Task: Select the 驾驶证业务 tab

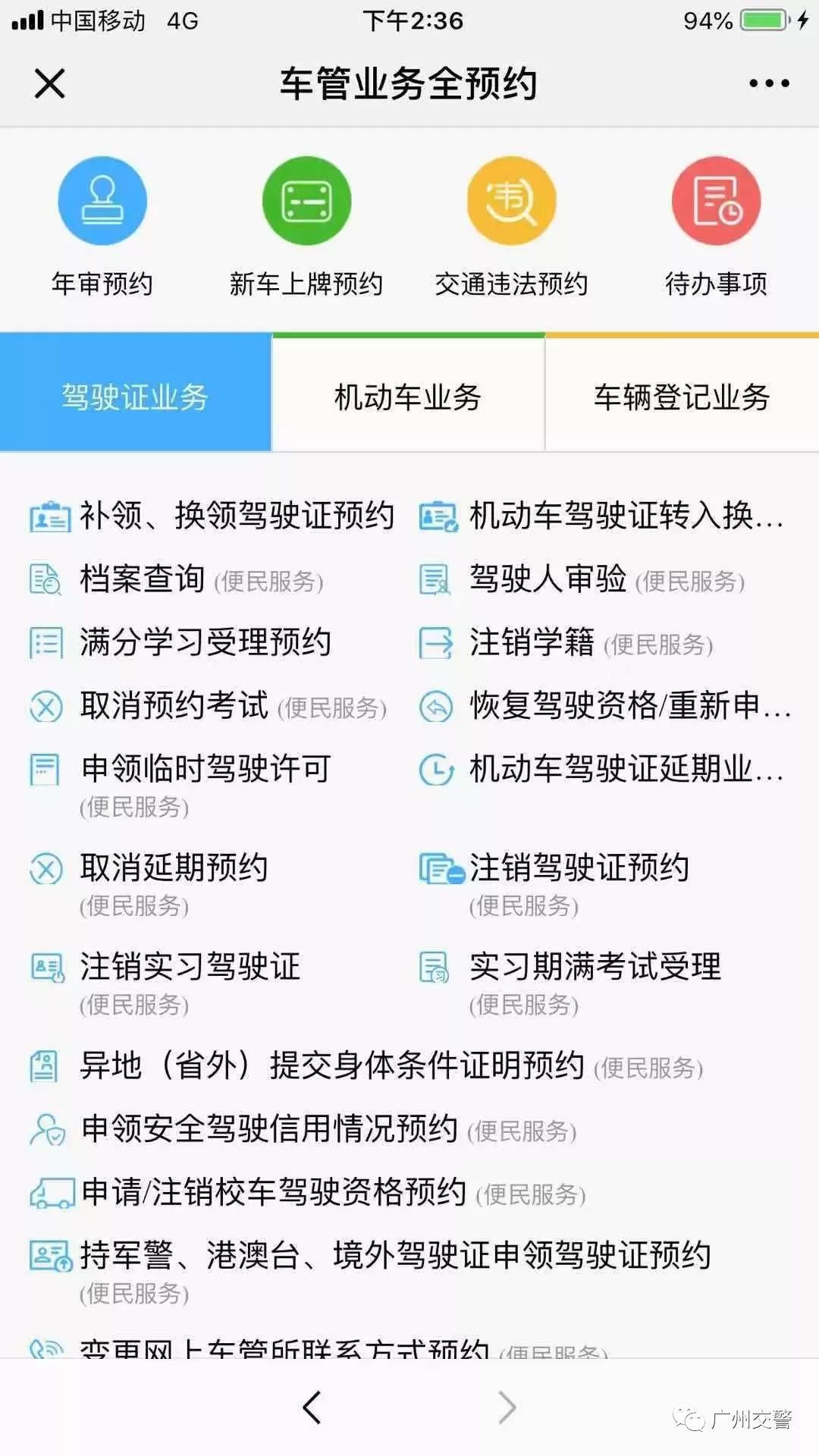Action: (x=136, y=395)
